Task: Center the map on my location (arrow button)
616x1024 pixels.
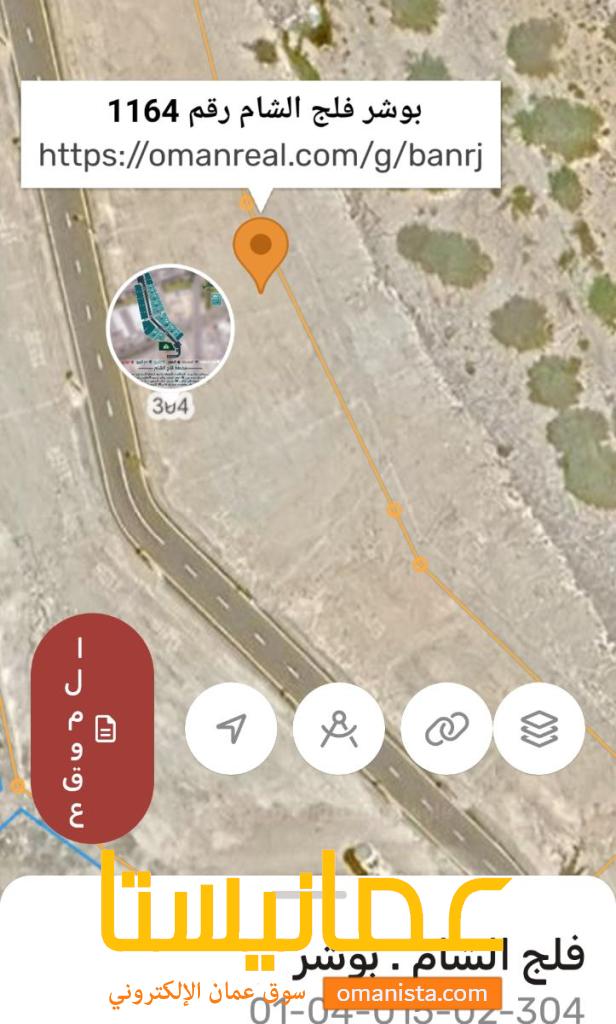Action: click(x=231, y=728)
